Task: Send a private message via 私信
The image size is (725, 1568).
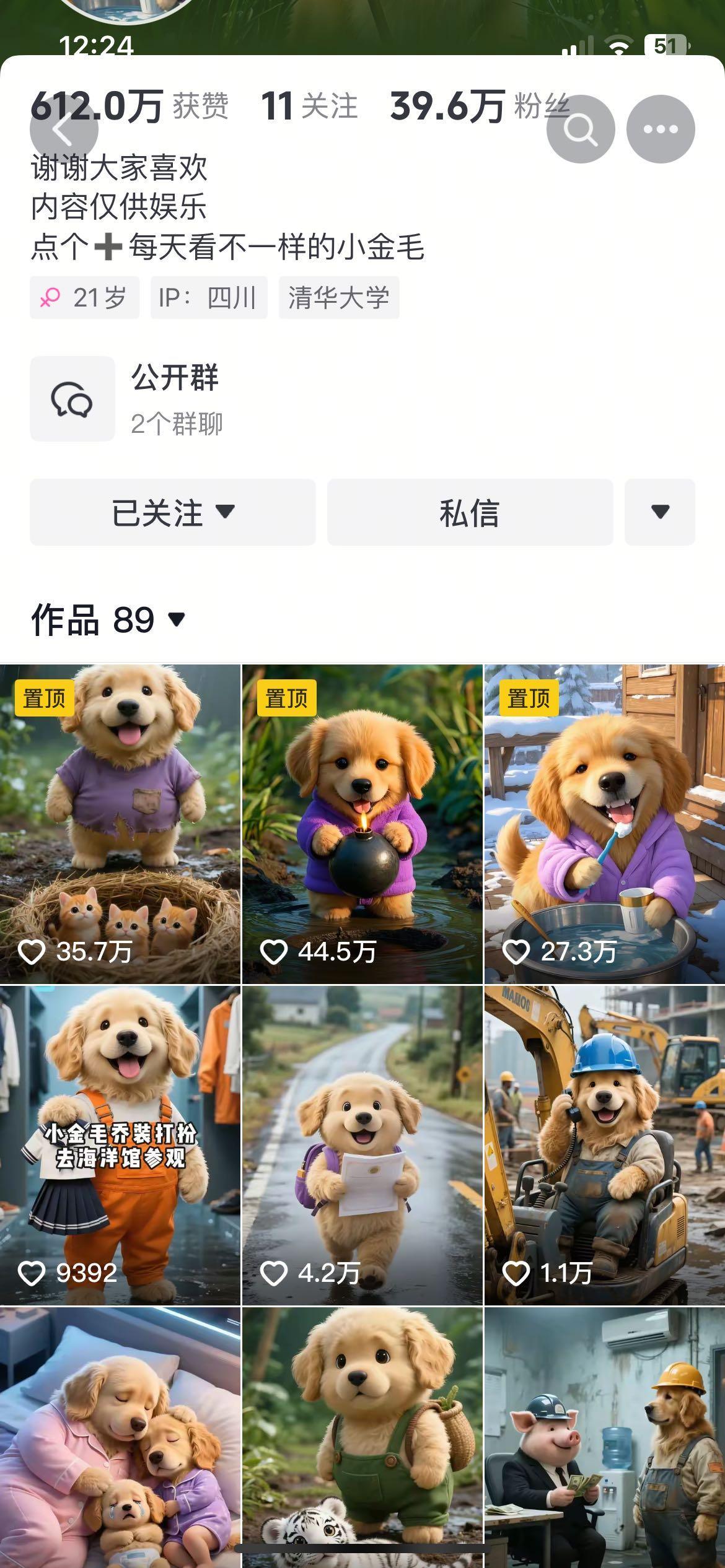Action: (x=470, y=512)
